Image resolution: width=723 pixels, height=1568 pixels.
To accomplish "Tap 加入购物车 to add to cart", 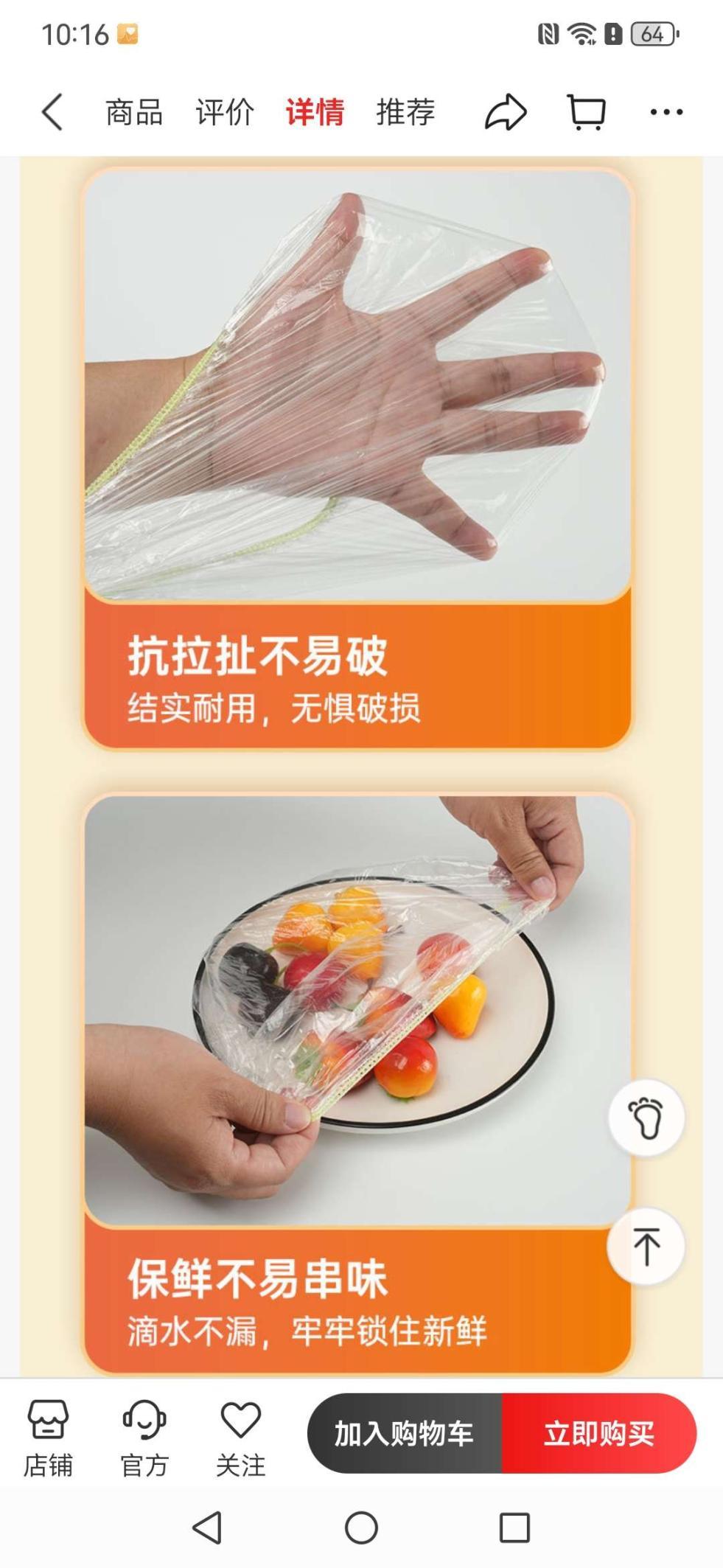I will click(x=405, y=1434).
